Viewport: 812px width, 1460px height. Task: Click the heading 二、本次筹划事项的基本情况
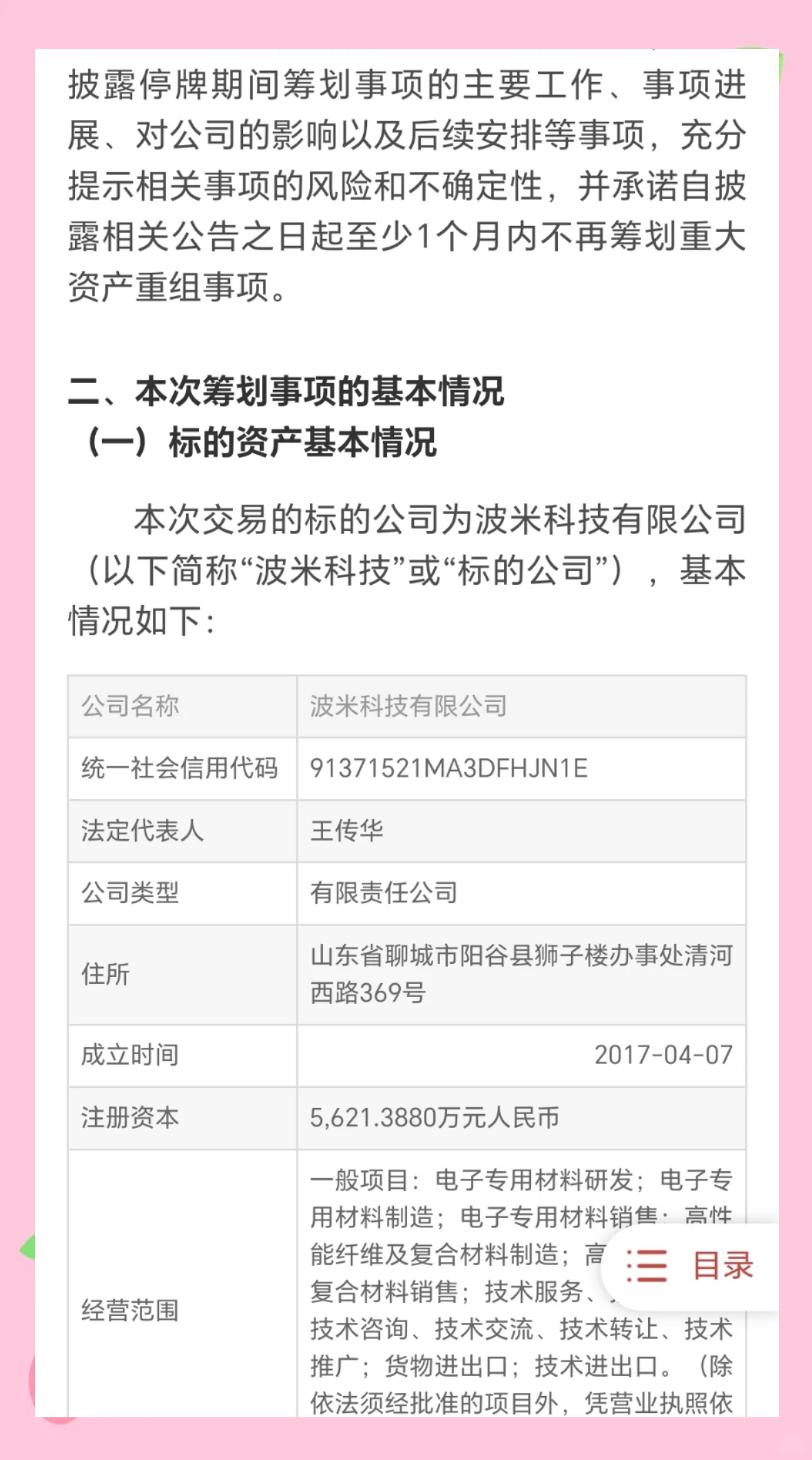coord(289,390)
